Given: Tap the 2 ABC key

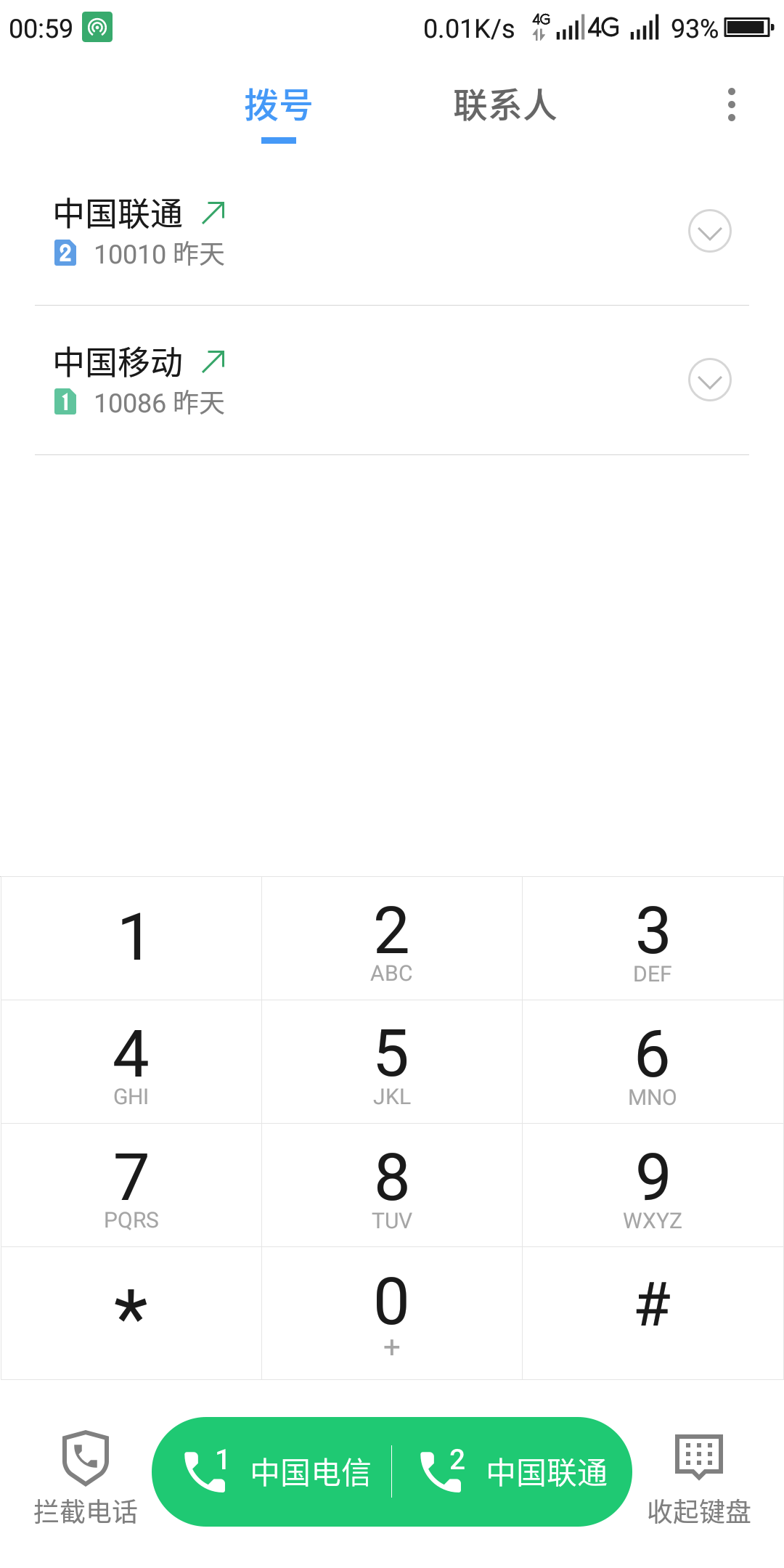Looking at the screenshot, I should click(x=392, y=939).
